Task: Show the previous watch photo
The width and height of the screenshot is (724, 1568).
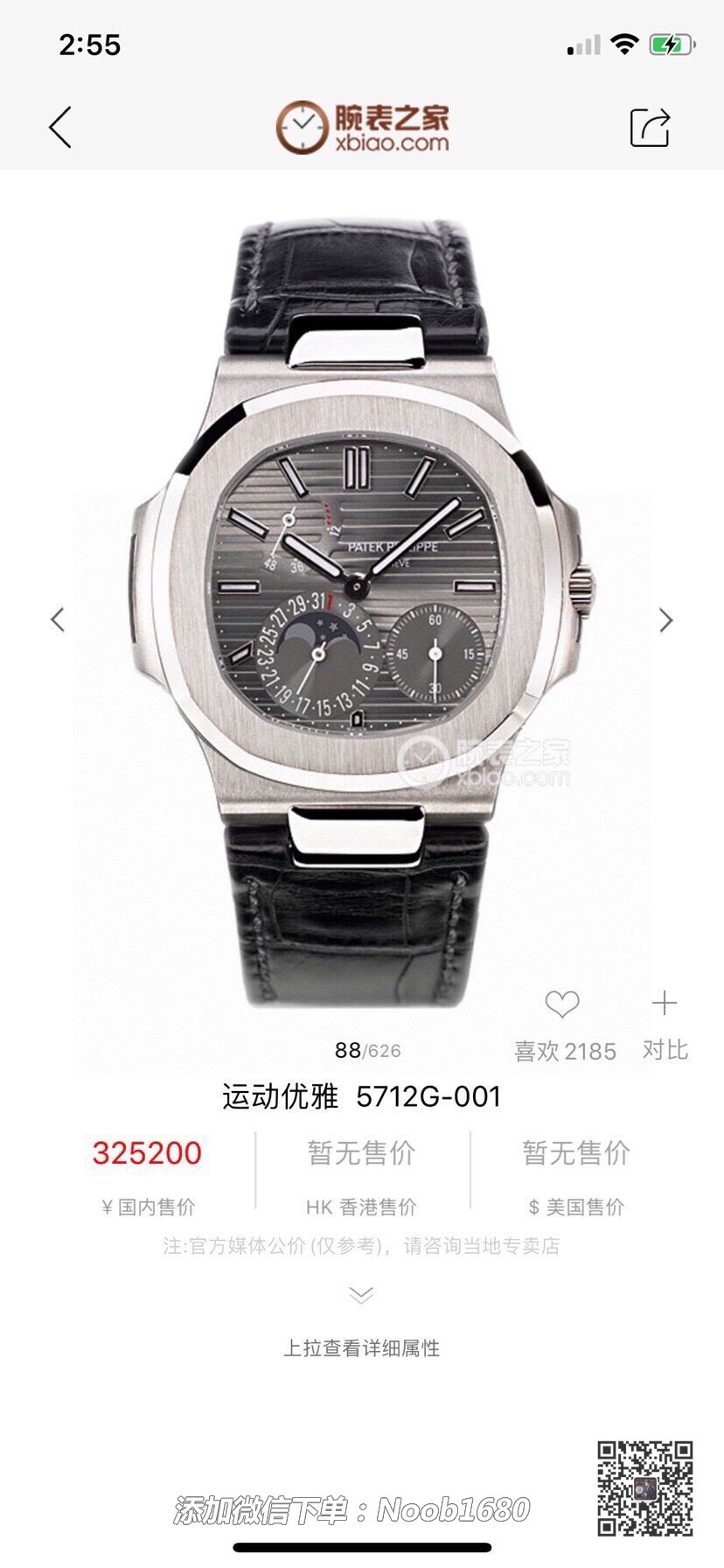Action: click(58, 619)
